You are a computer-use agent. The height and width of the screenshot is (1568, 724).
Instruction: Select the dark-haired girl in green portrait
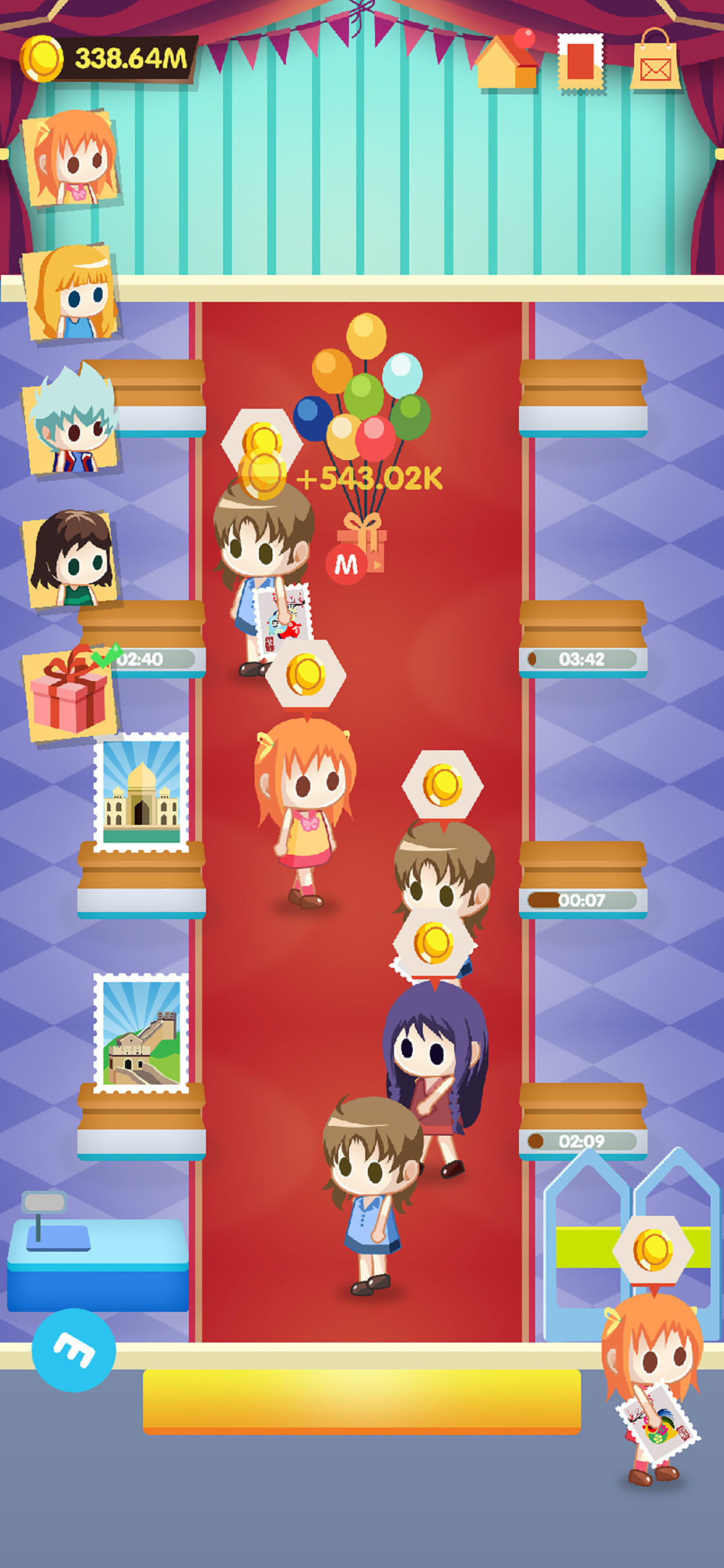pyautogui.click(x=72, y=558)
